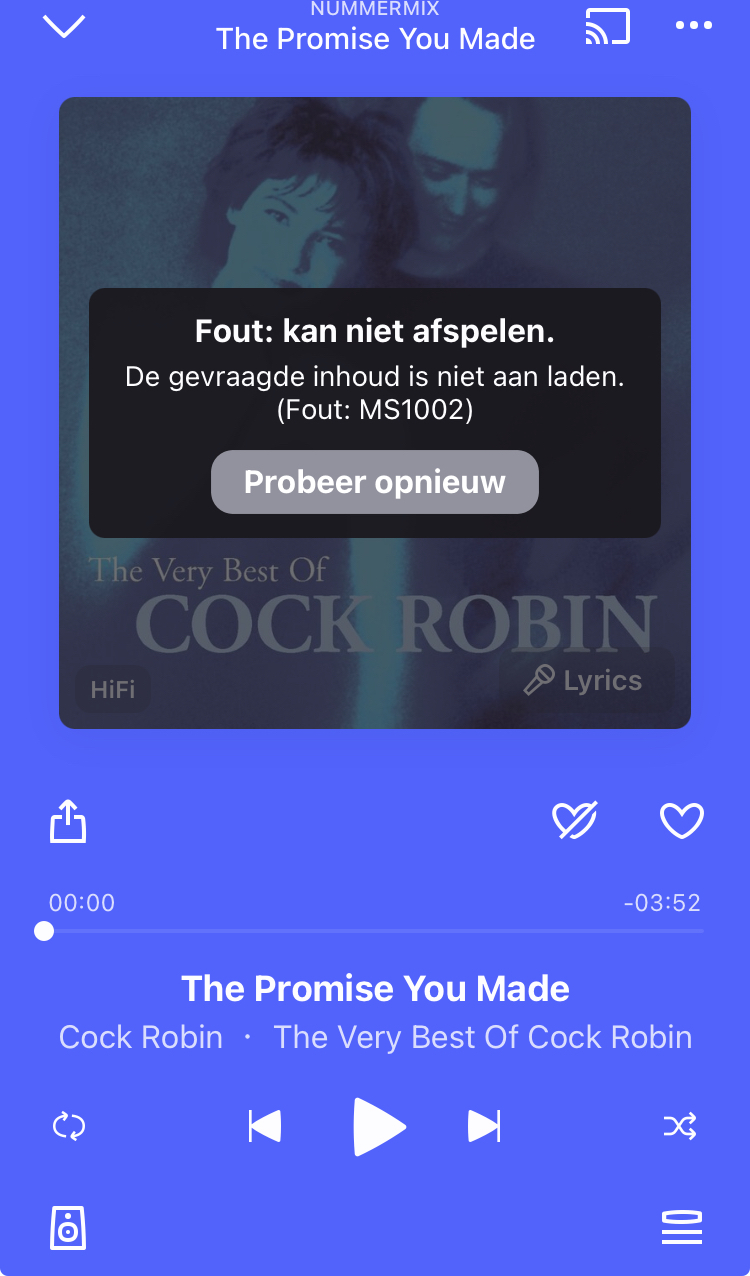Open artist Cock Robin

141,1037
